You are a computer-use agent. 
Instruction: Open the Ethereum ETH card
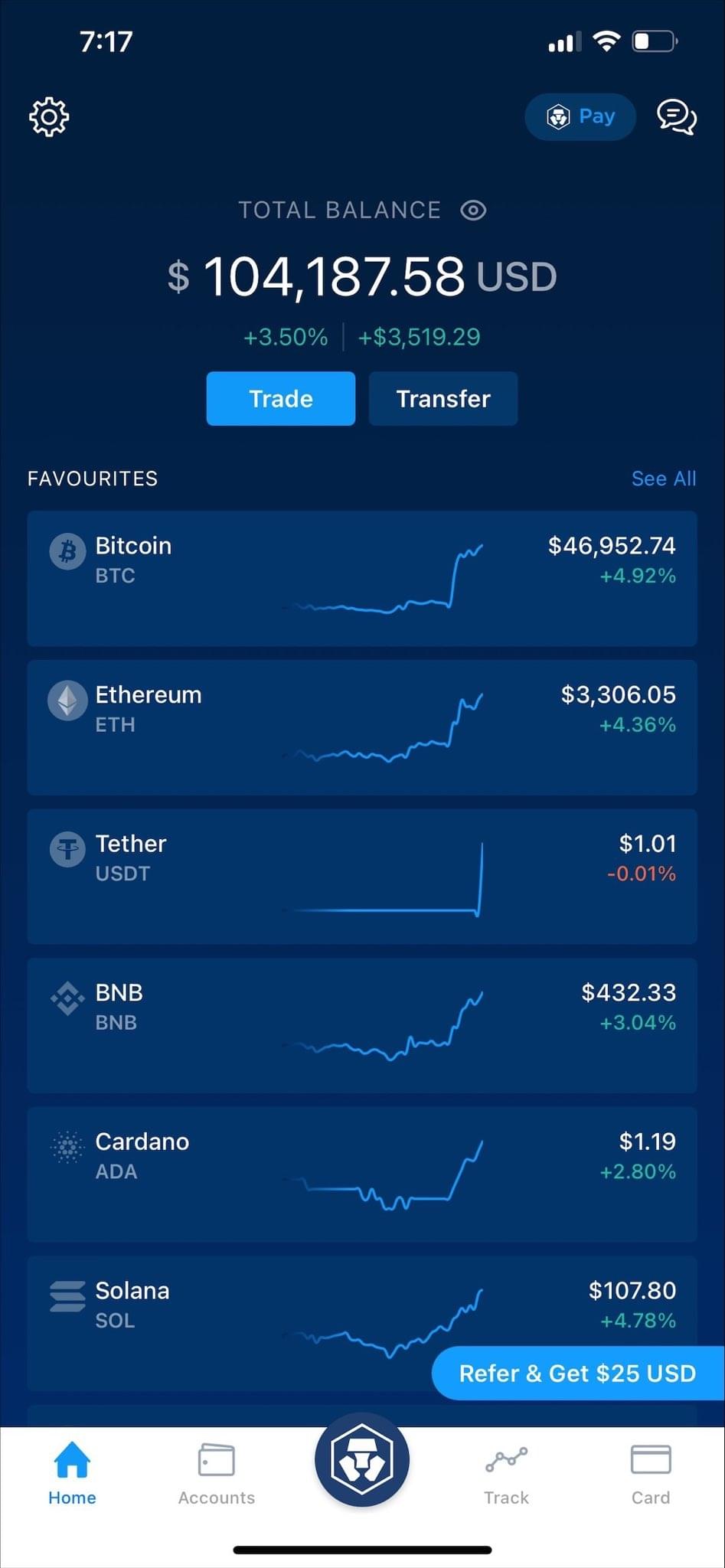[361, 727]
